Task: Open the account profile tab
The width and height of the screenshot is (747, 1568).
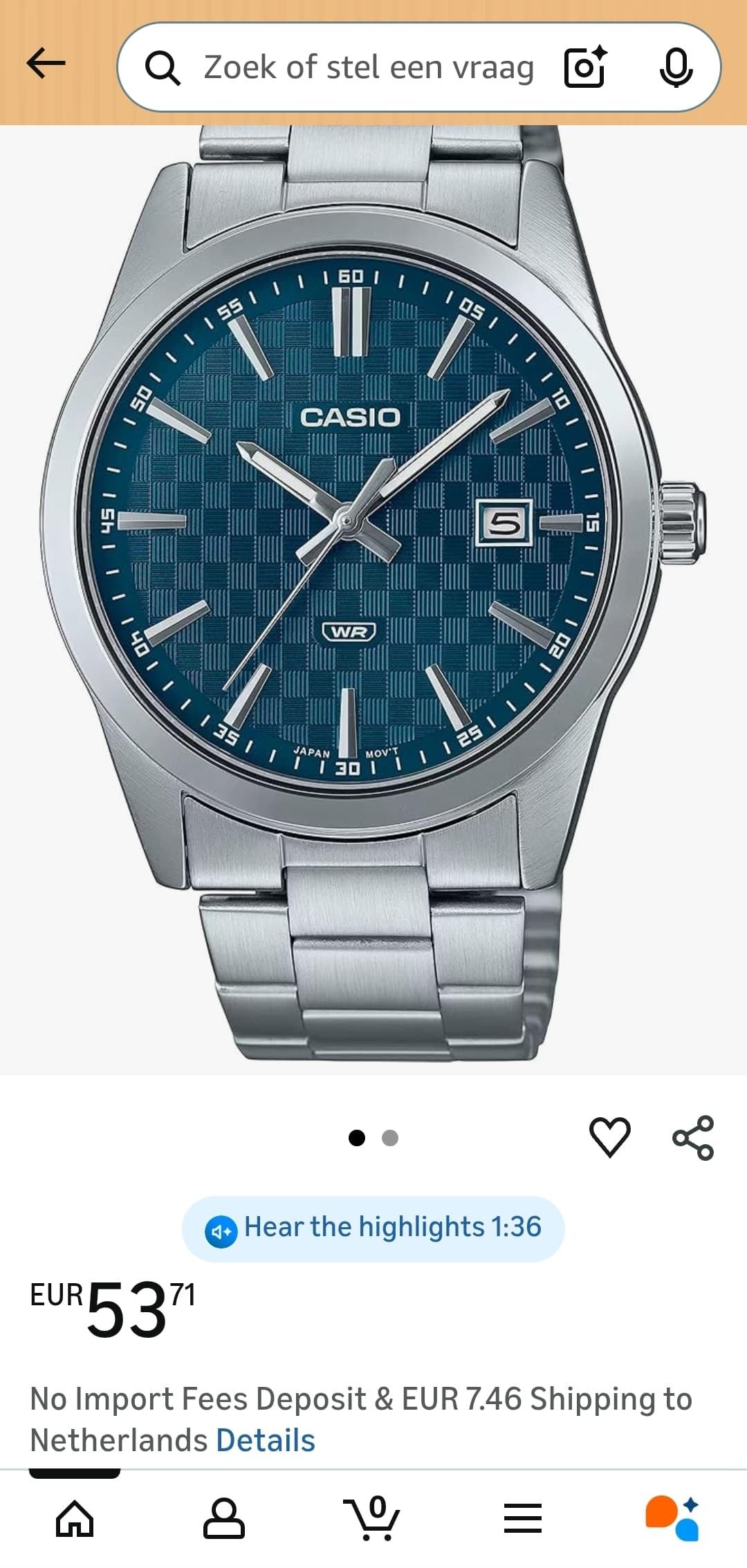Action: click(223, 1520)
